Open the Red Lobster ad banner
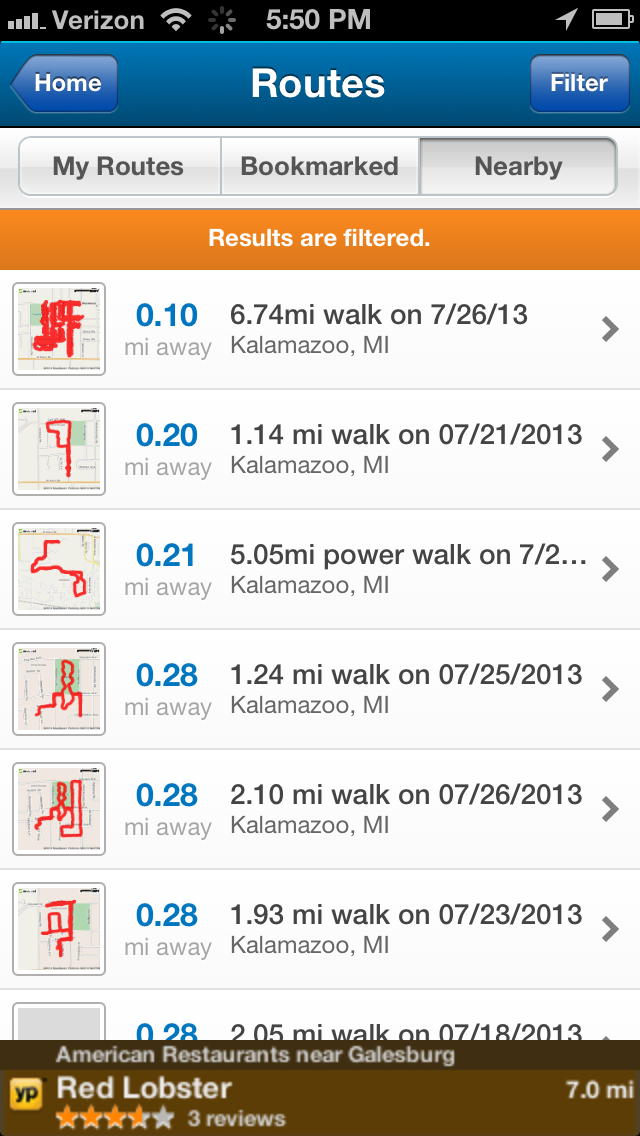Screen dimensions: 640x1136 click(x=320, y=1088)
